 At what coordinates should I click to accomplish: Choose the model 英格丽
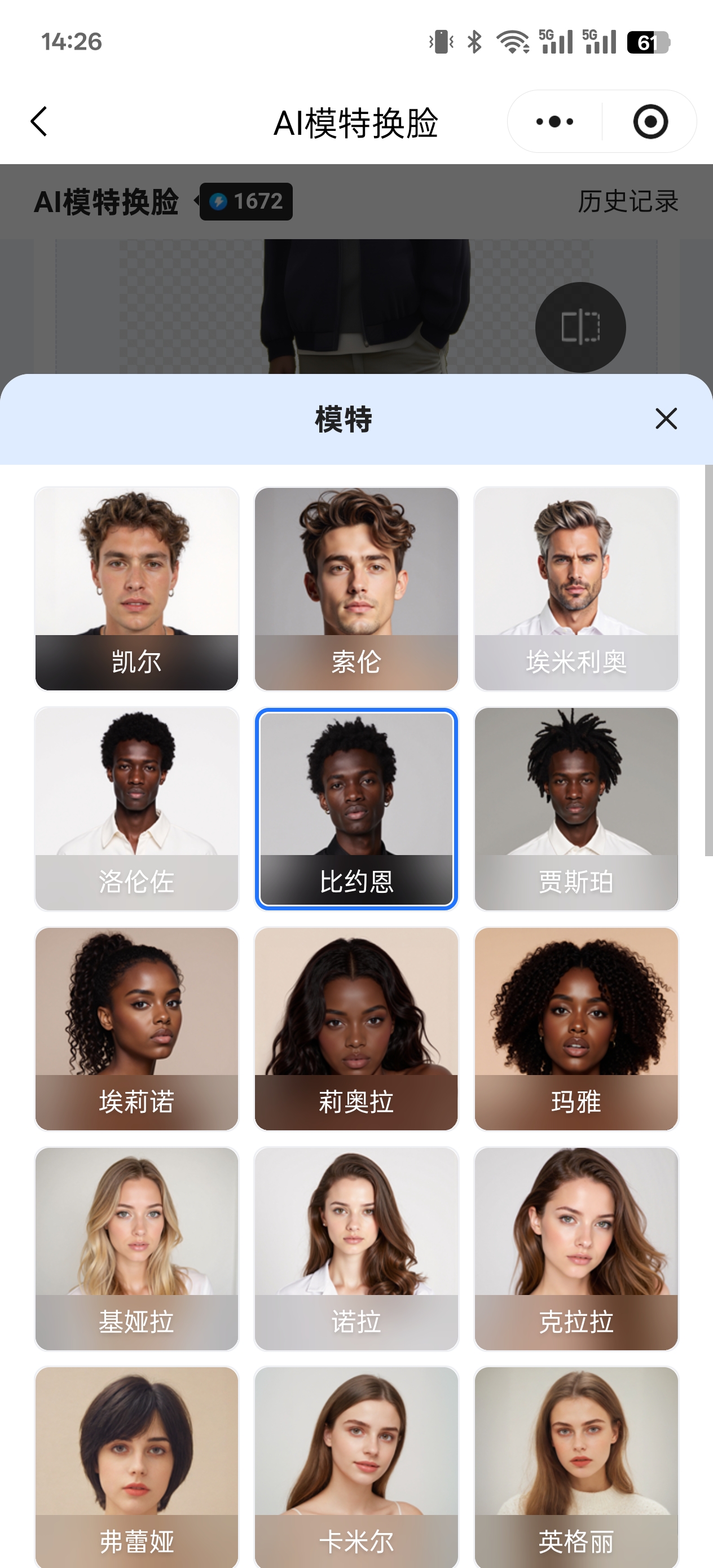point(576,1467)
